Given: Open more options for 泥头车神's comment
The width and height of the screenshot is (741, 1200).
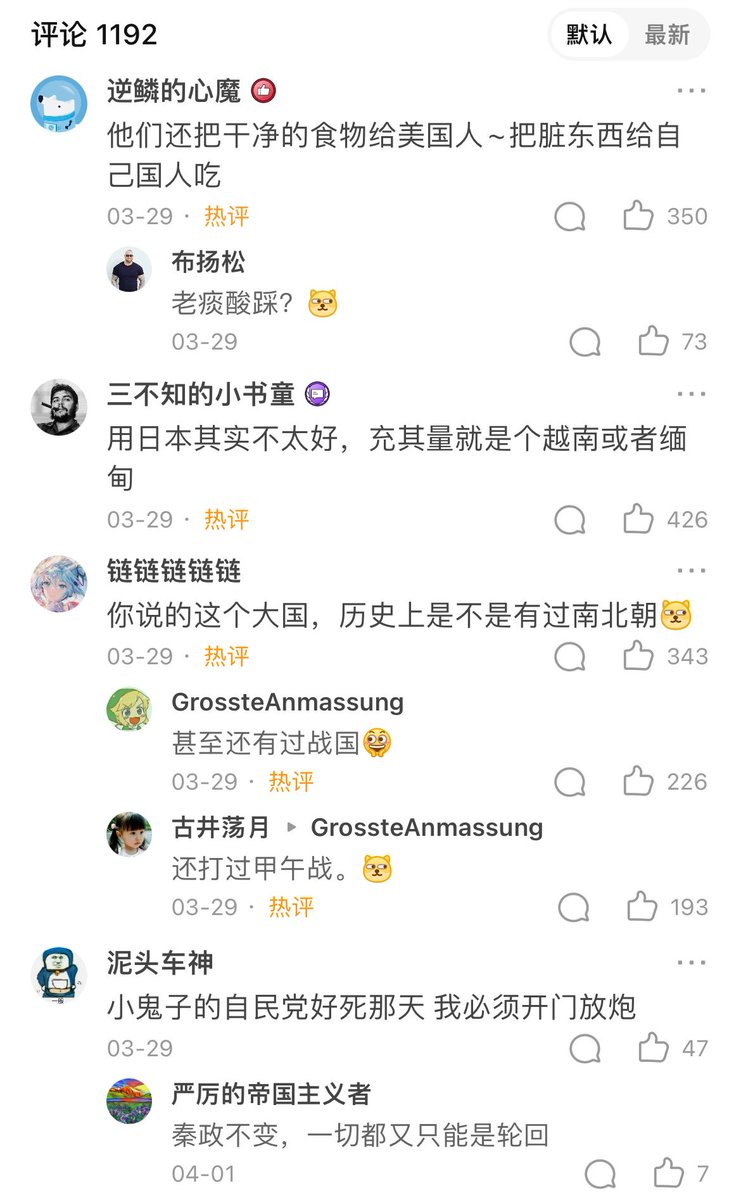Looking at the screenshot, I should 691,963.
